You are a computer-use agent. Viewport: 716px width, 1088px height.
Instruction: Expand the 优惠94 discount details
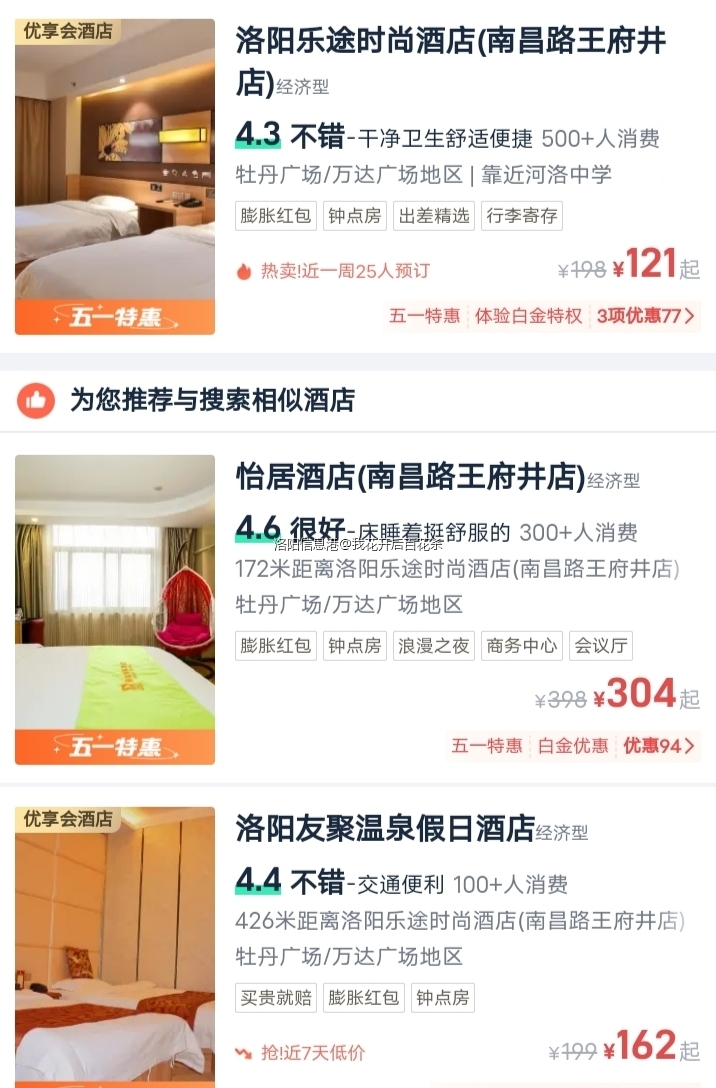659,746
